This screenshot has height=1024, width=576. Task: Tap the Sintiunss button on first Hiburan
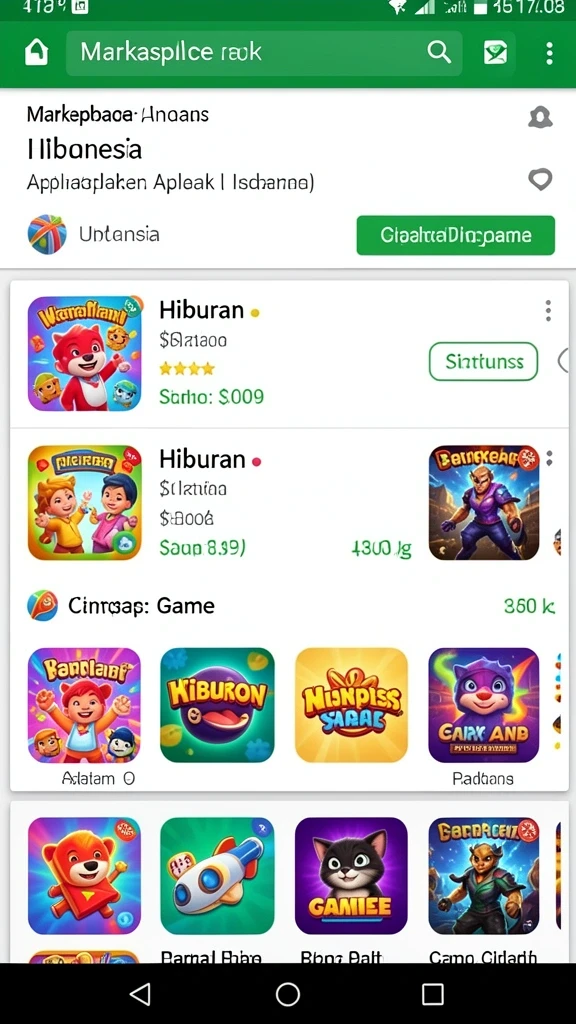tap(483, 361)
